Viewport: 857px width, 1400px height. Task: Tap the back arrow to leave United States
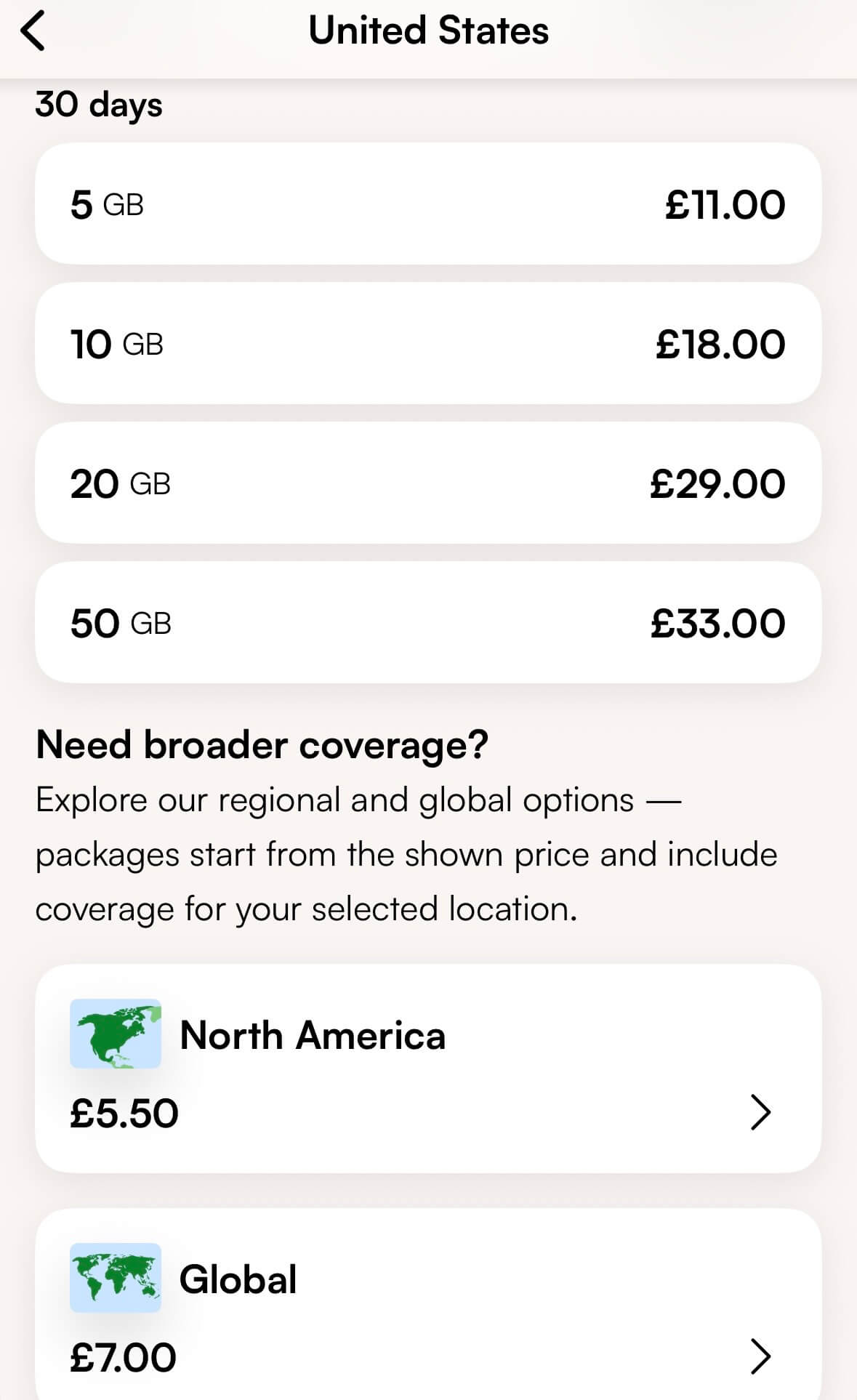click(32, 30)
